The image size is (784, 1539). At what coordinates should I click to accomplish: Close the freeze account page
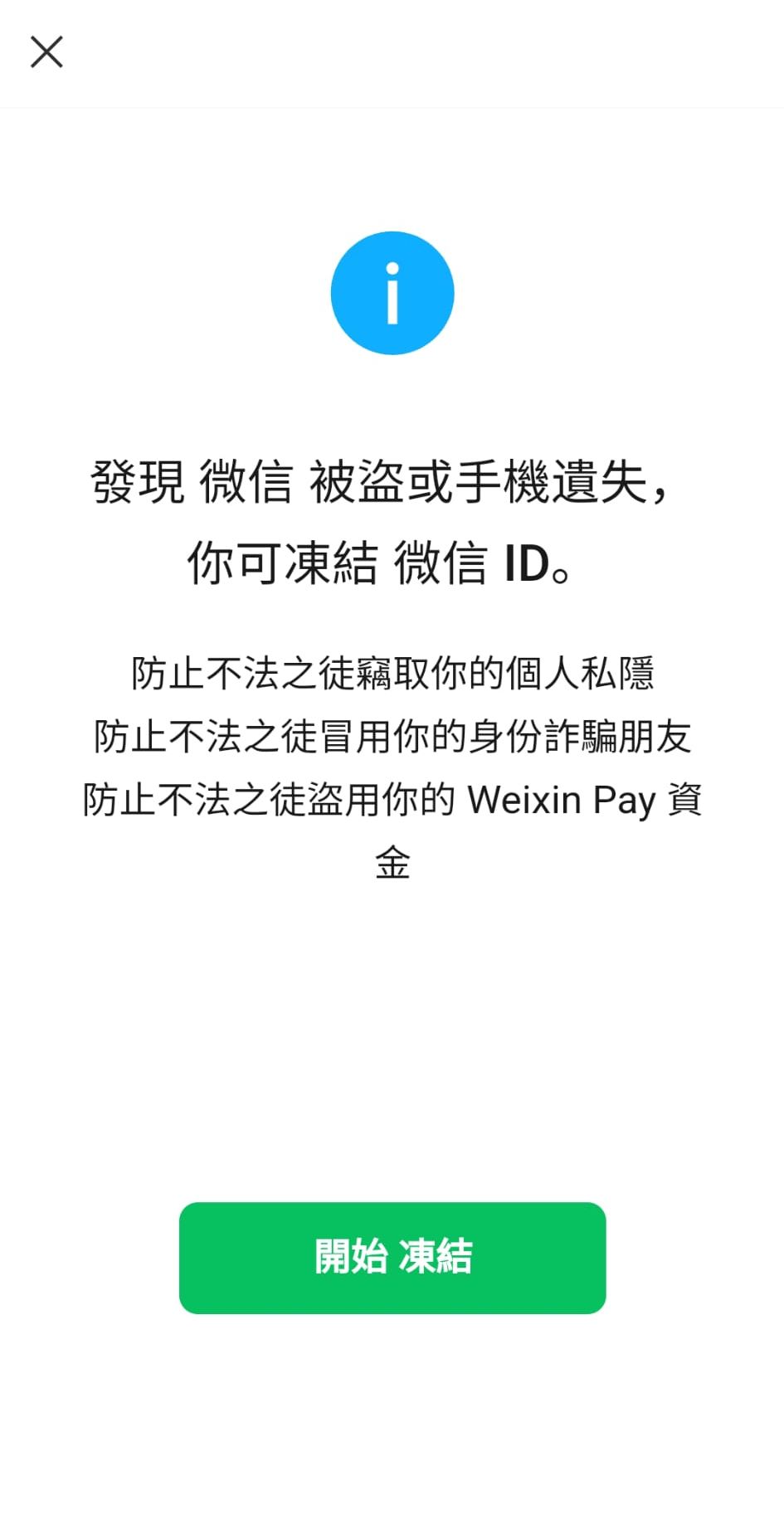point(46,51)
